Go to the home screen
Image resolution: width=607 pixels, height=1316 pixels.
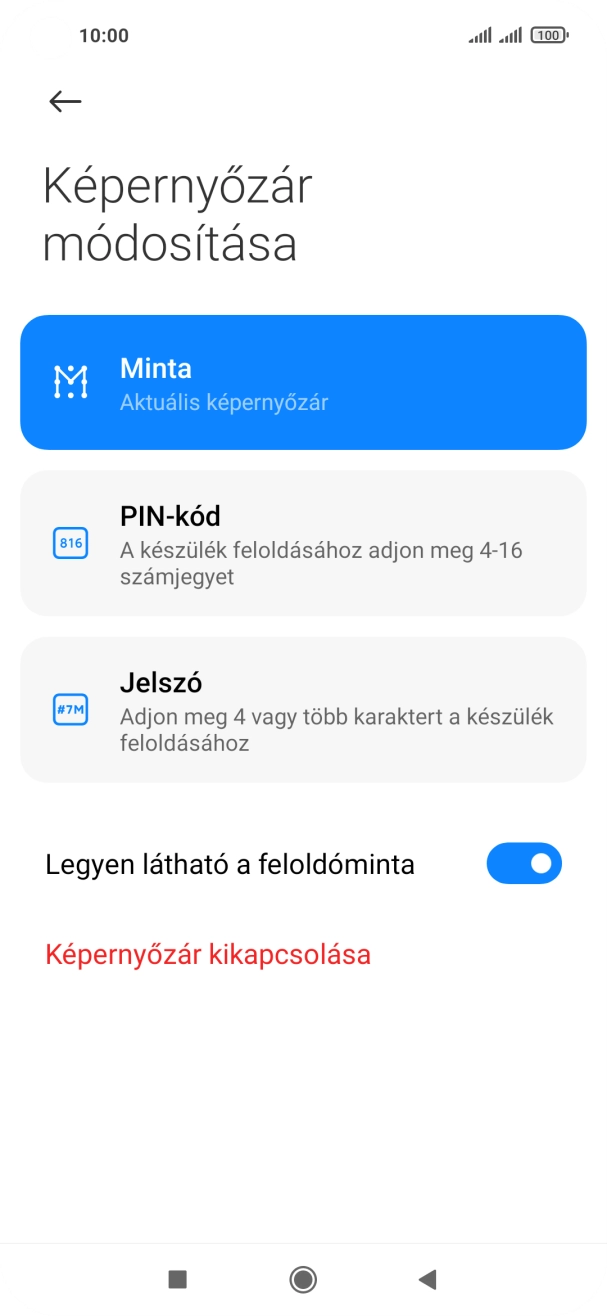[303, 1278]
